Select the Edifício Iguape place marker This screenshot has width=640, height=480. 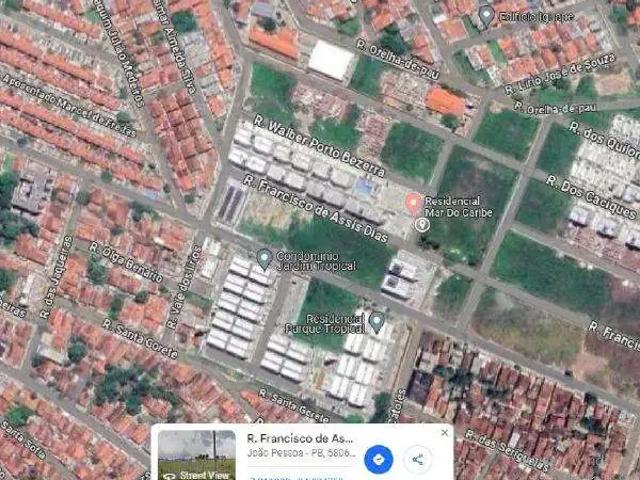click(485, 15)
